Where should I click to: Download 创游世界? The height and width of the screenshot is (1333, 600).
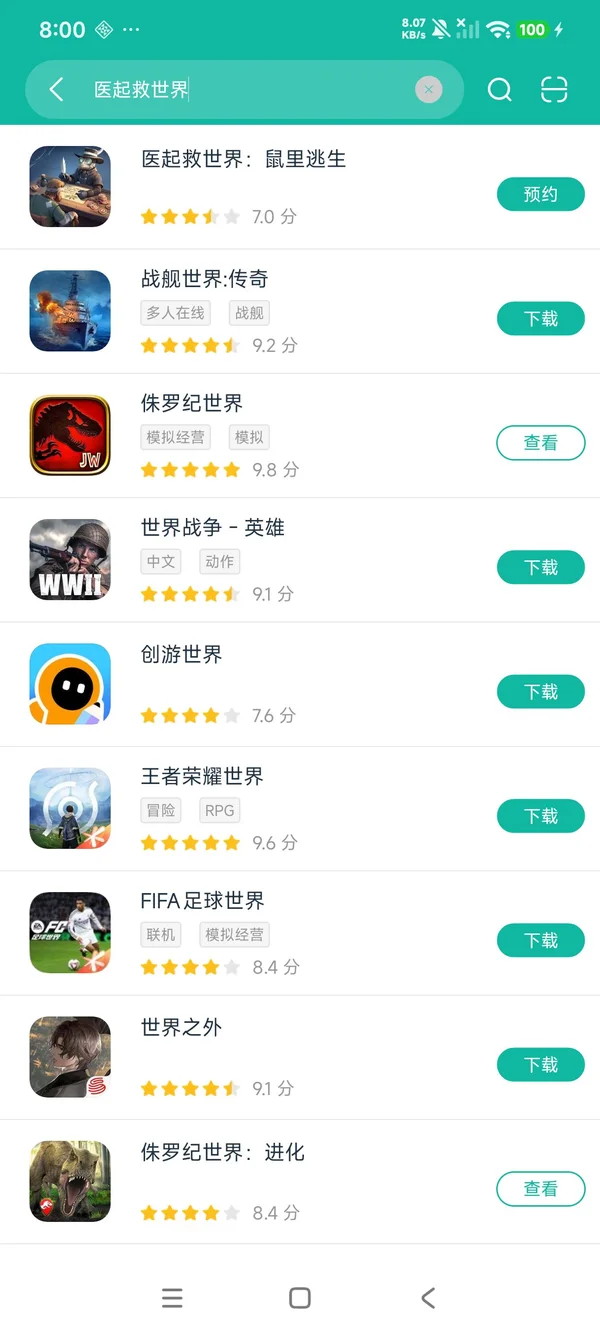coord(541,692)
